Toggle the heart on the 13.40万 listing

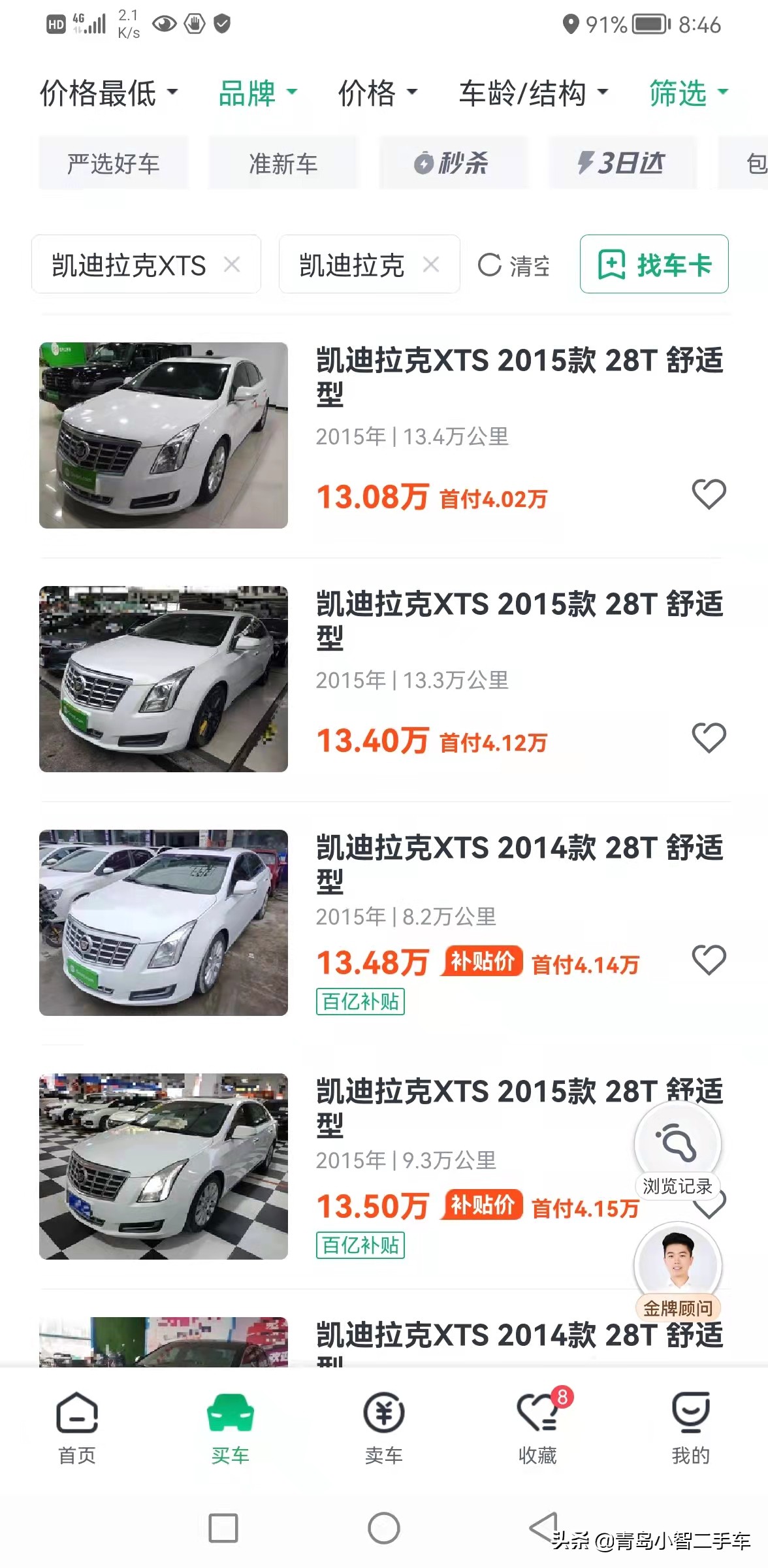[709, 740]
